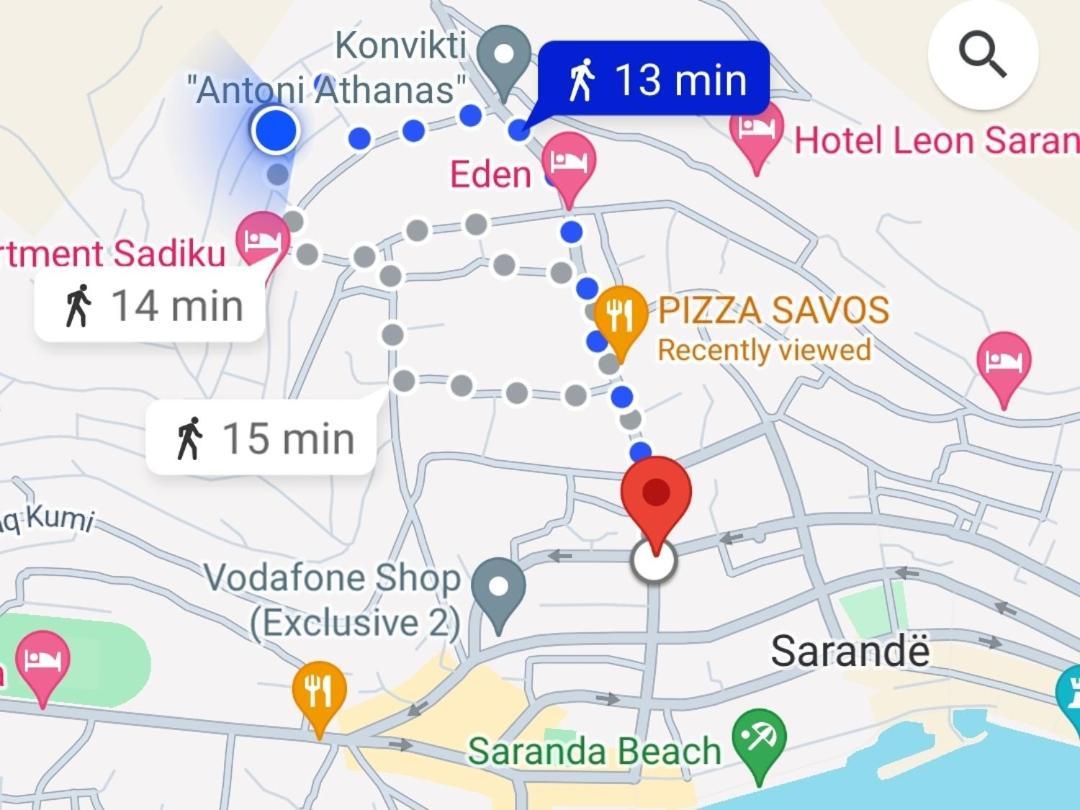Choose the 14 min walking route
Image resolution: width=1080 pixels, height=810 pixels.
(150, 305)
